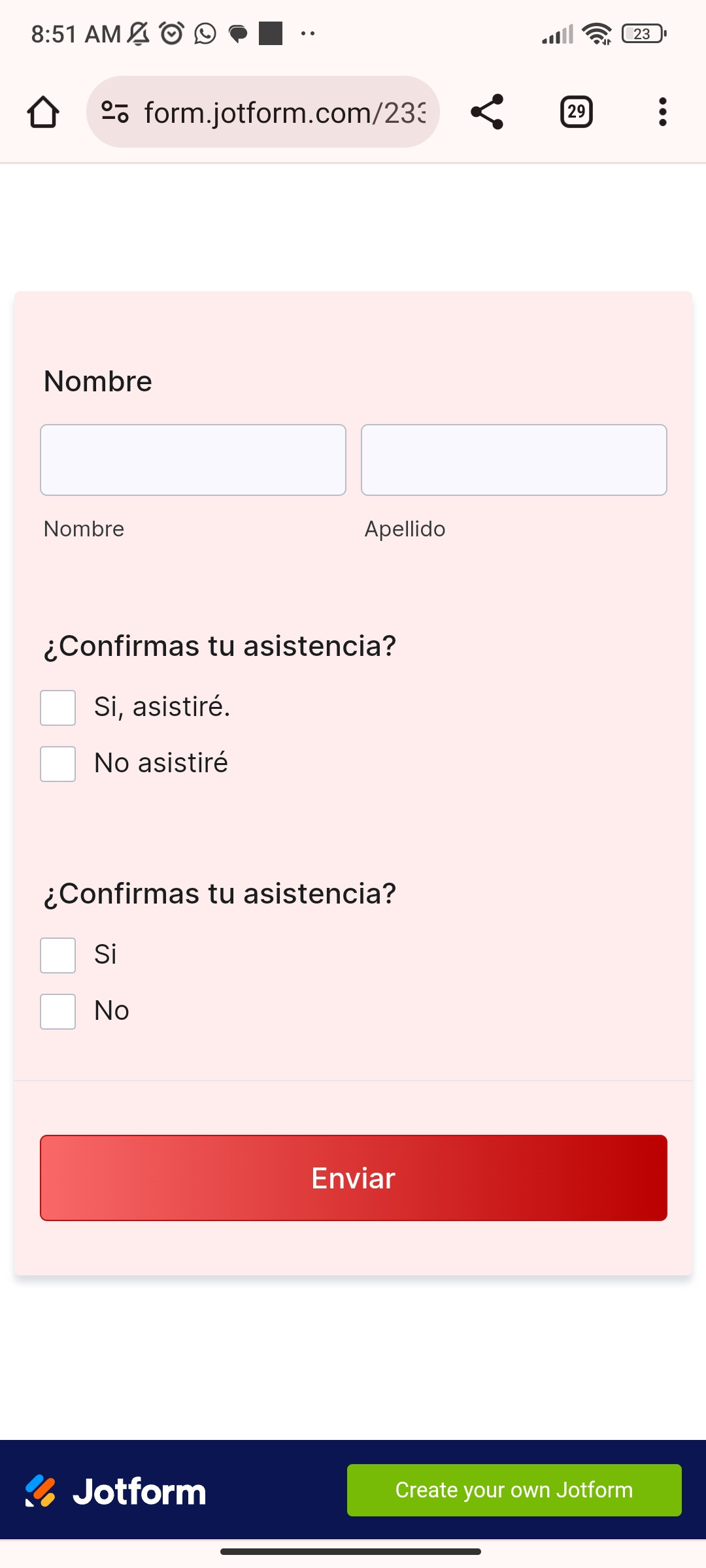Select the "Si" checkbox

coord(58,955)
